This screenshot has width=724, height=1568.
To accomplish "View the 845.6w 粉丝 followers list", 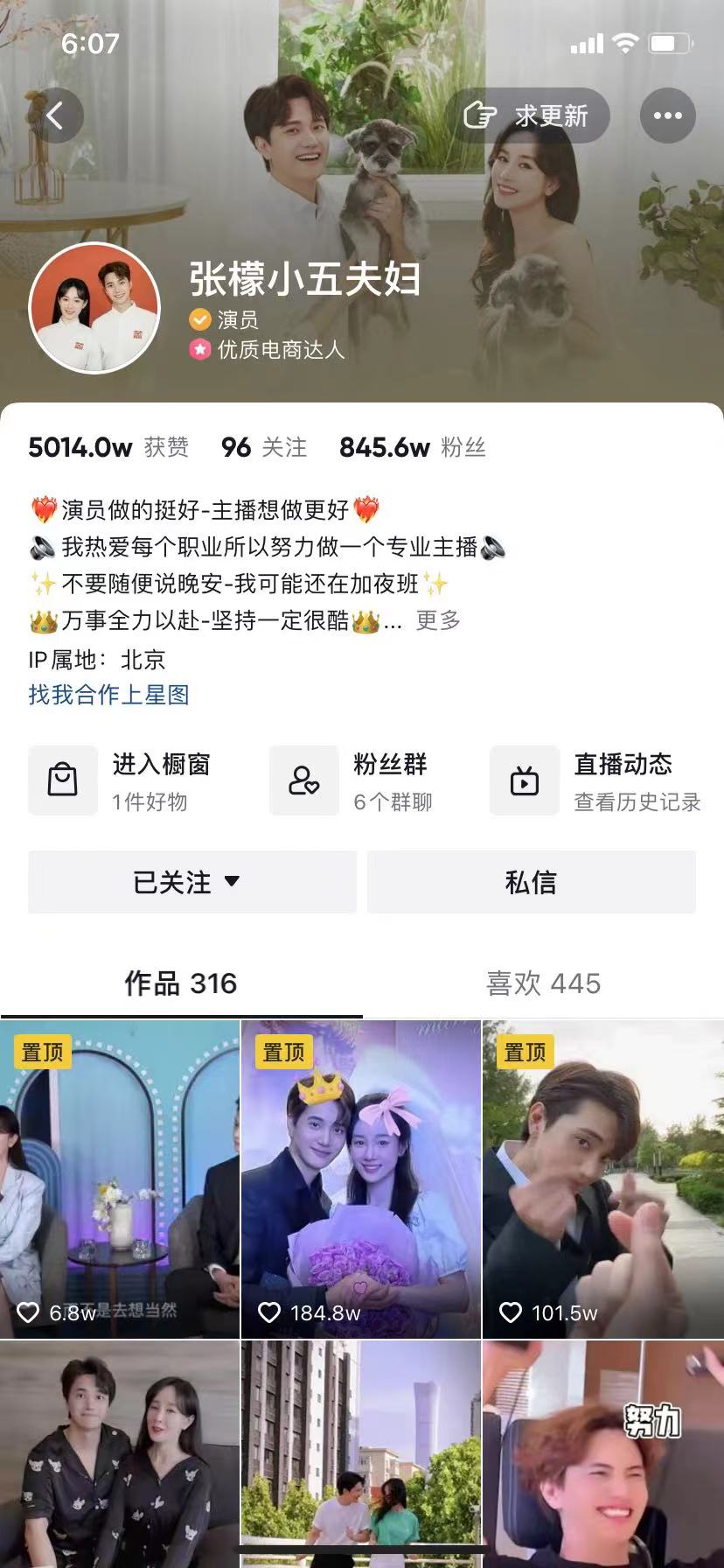I will (x=412, y=448).
